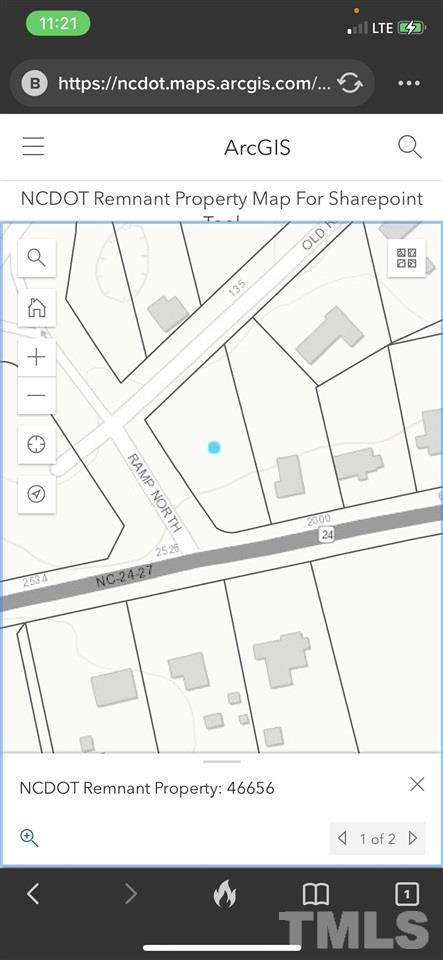
Task: Reload the page in browser
Action: click(350, 83)
